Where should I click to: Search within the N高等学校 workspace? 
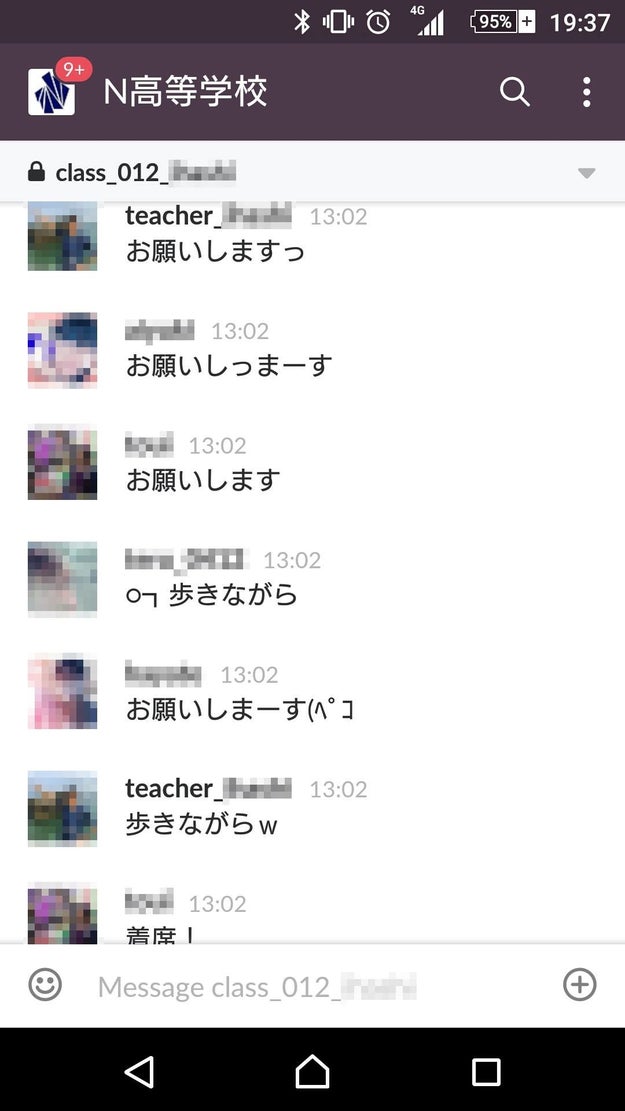[x=514, y=92]
